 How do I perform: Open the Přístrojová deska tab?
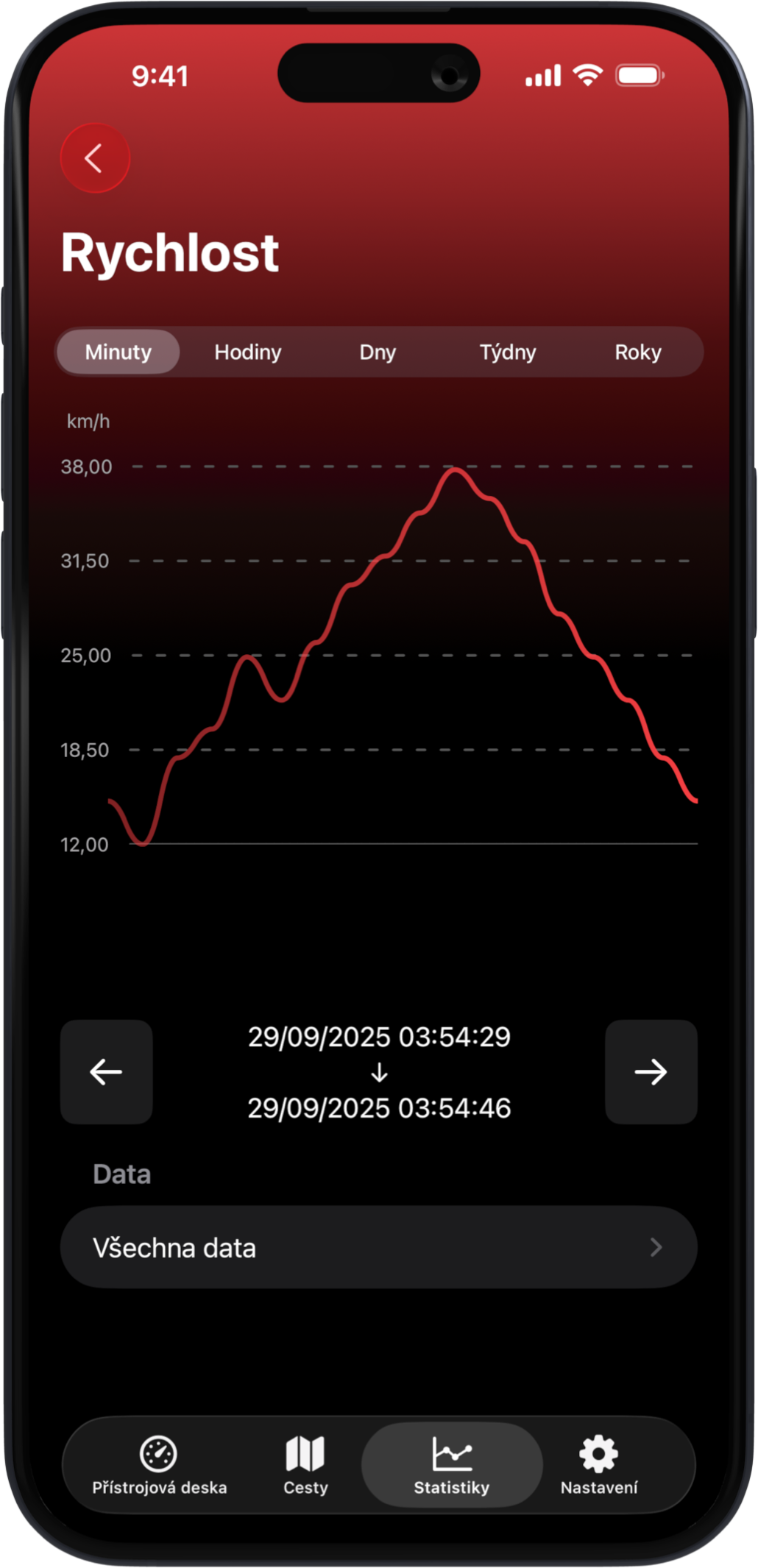(x=159, y=1464)
